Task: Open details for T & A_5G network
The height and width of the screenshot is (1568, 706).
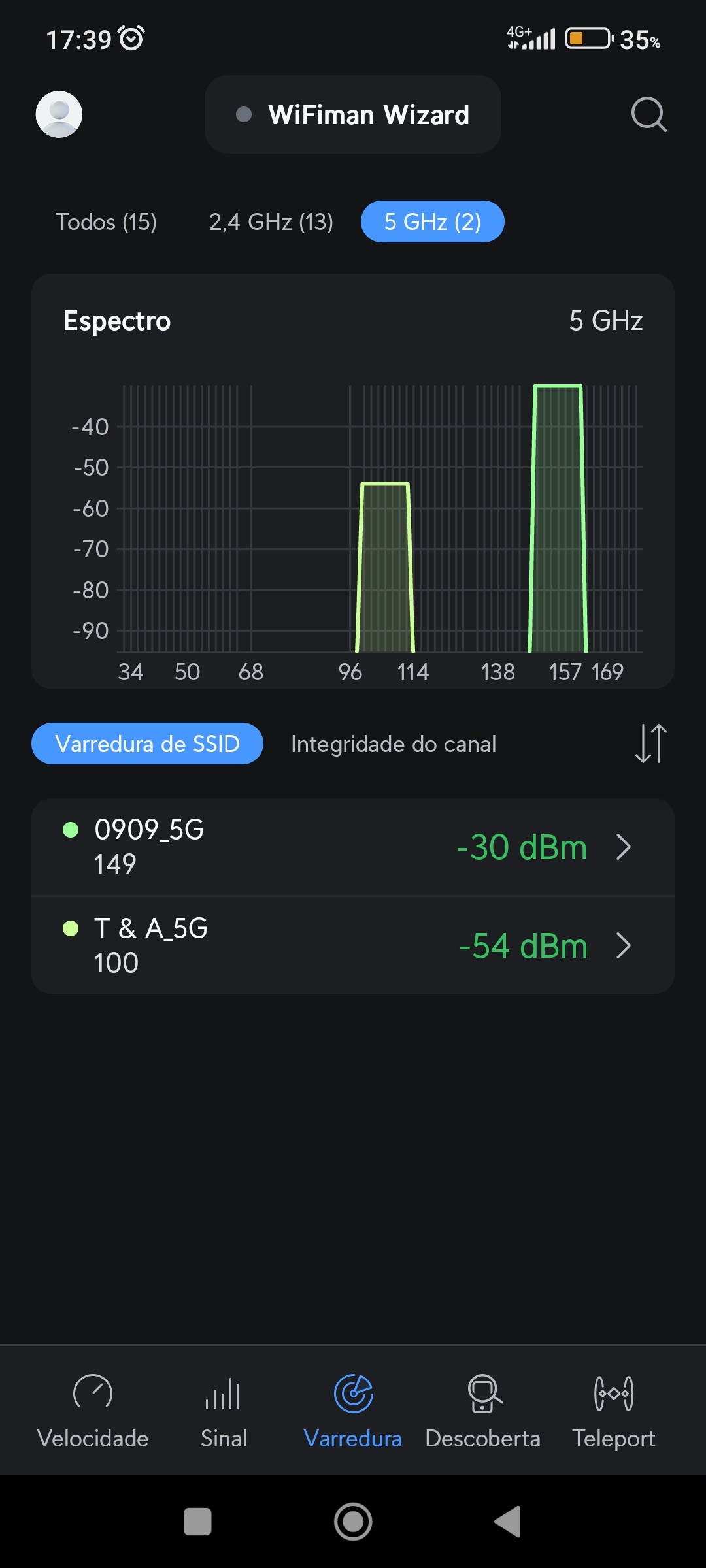Action: tap(353, 945)
